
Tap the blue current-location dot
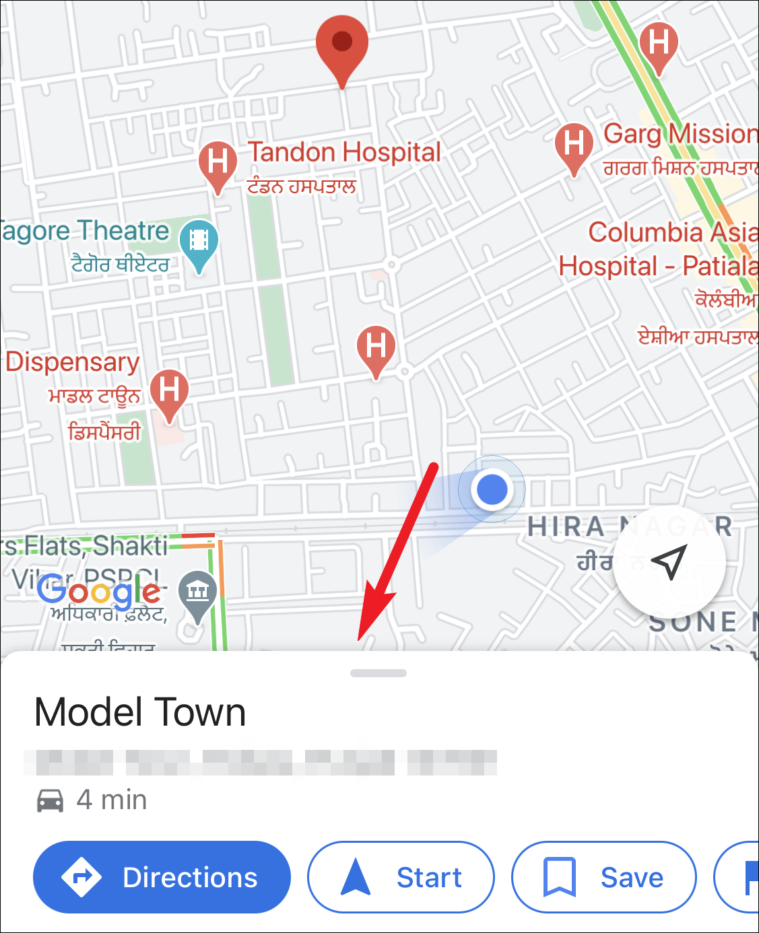pos(492,490)
